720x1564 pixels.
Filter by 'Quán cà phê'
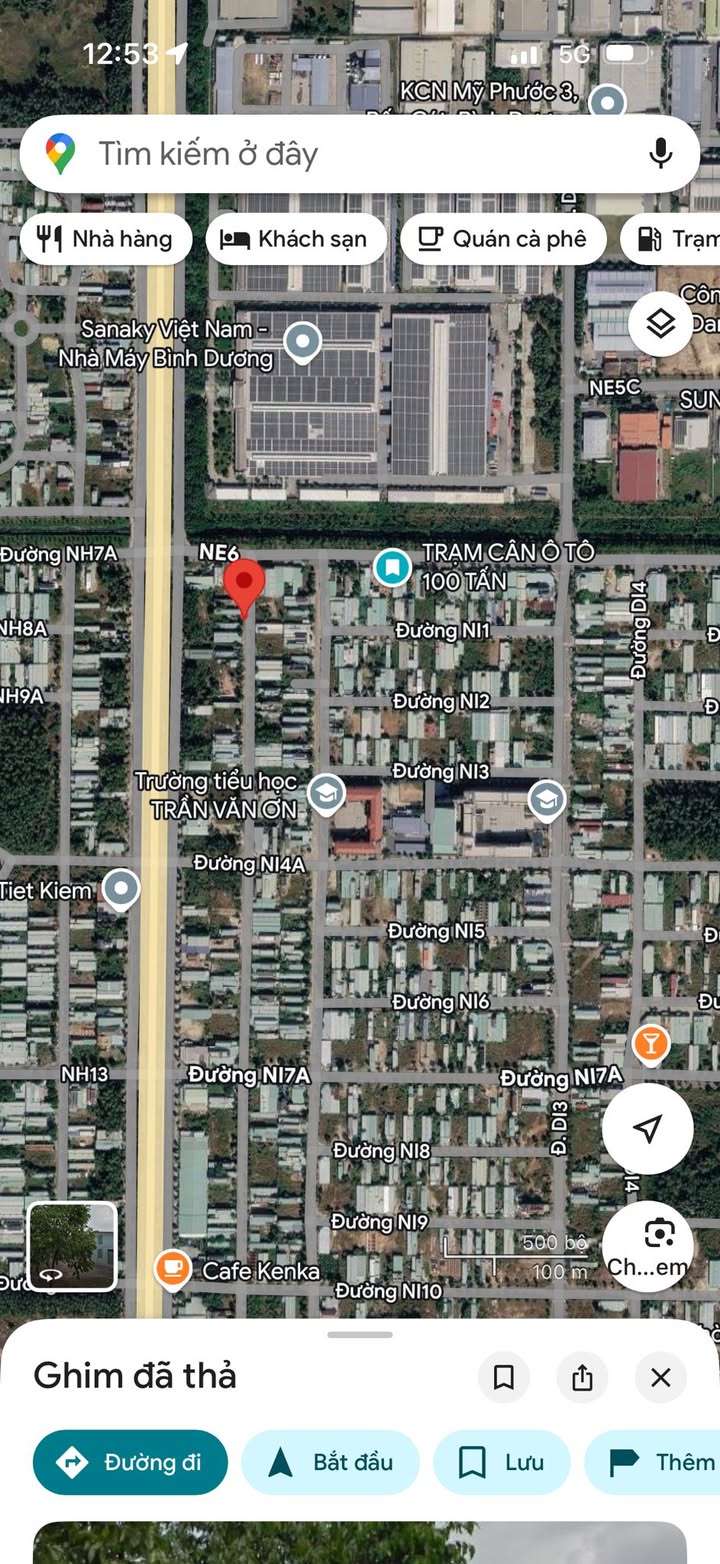(503, 239)
